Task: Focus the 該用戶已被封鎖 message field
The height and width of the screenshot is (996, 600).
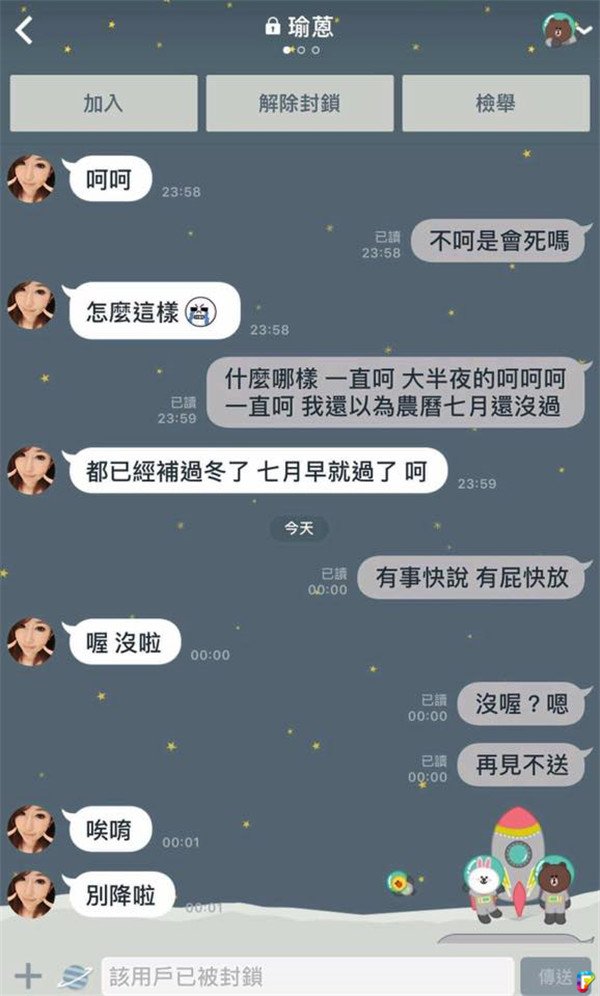Action: pos(306,975)
